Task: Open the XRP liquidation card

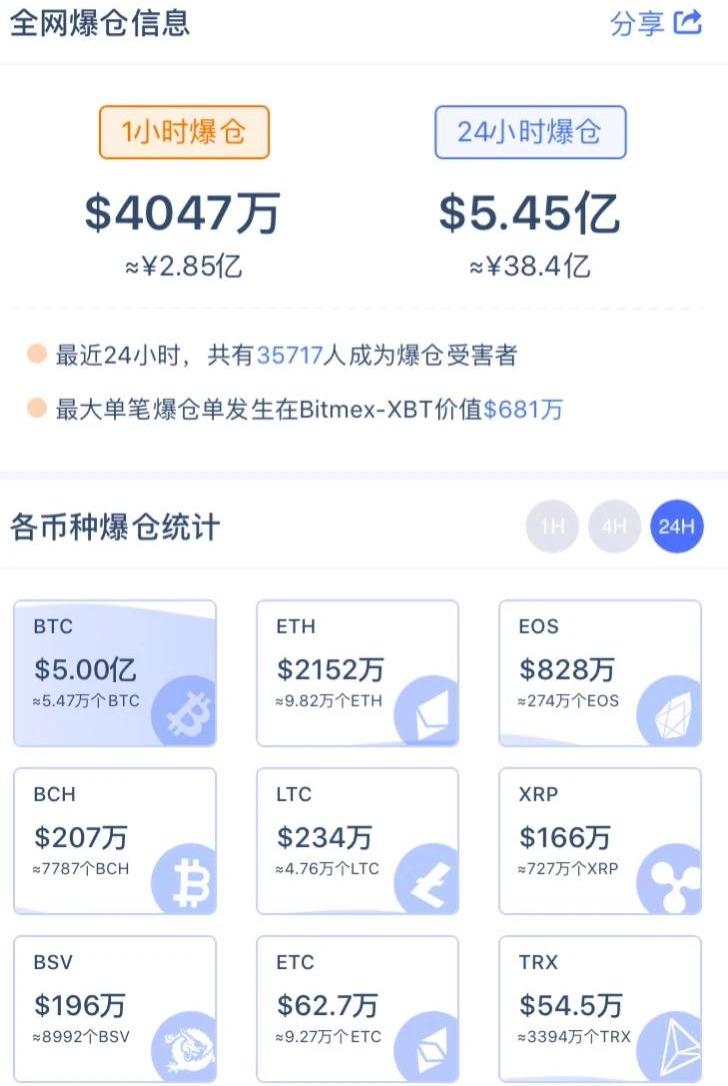Action: coord(600,841)
